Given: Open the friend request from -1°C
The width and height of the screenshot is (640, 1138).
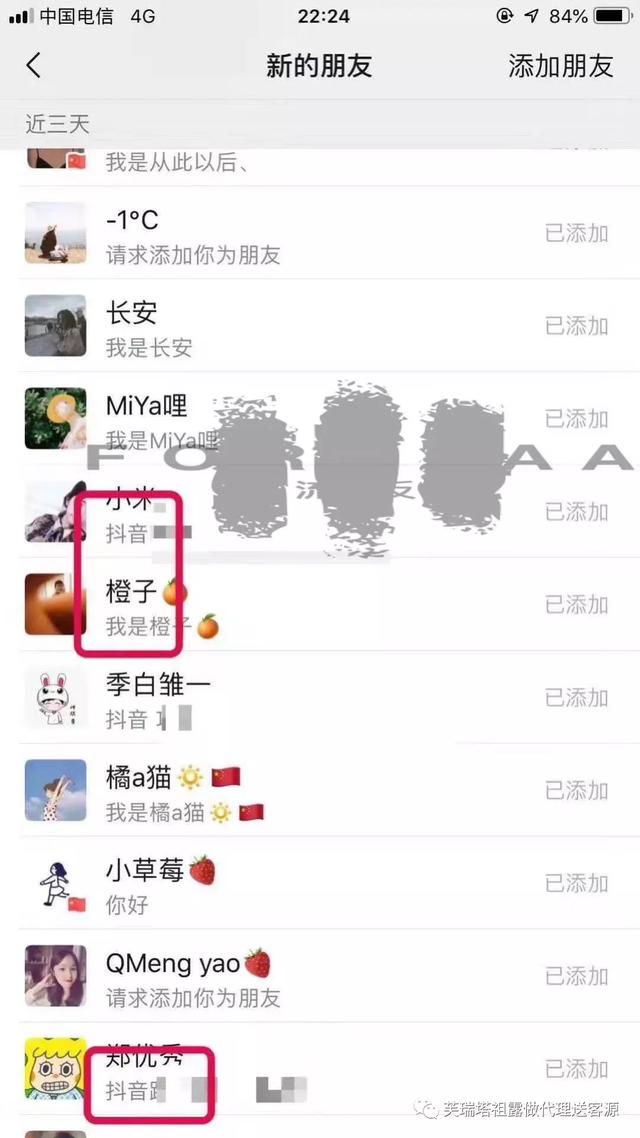Looking at the screenshot, I should [x=300, y=233].
